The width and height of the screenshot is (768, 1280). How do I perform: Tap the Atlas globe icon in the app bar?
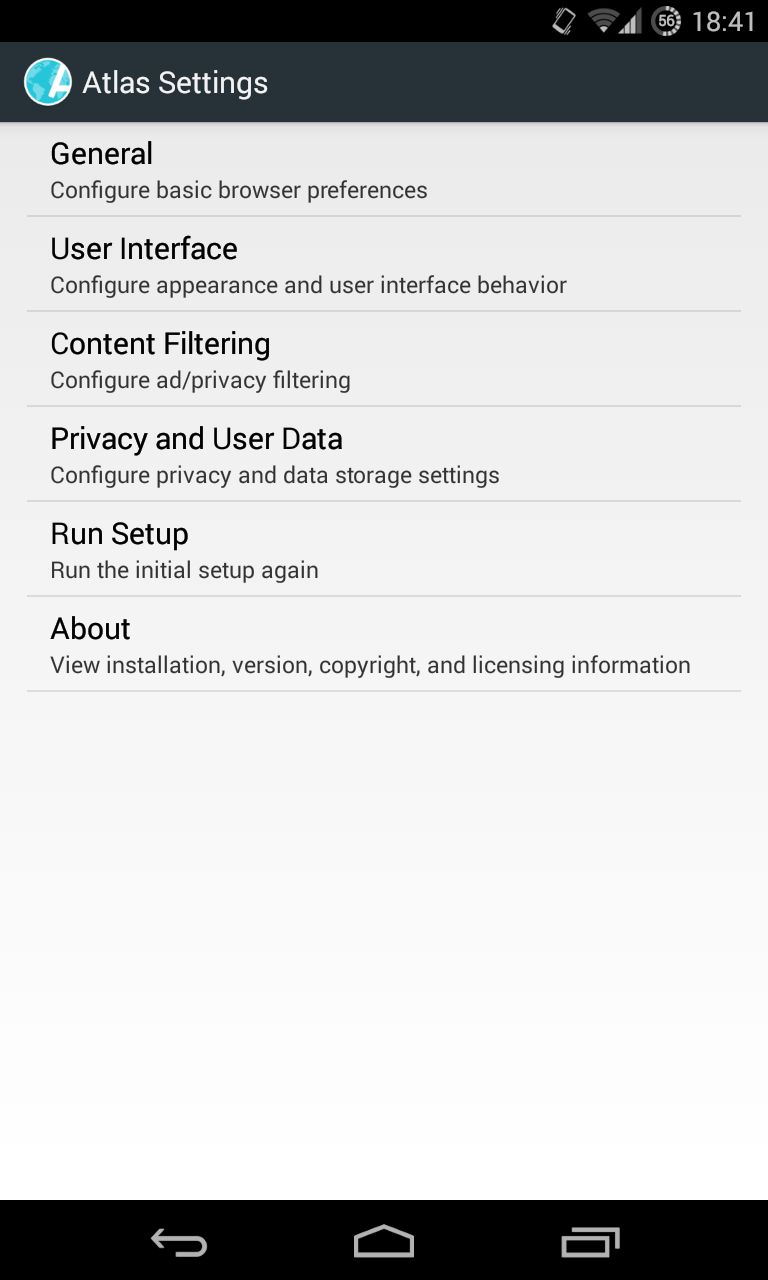click(48, 82)
